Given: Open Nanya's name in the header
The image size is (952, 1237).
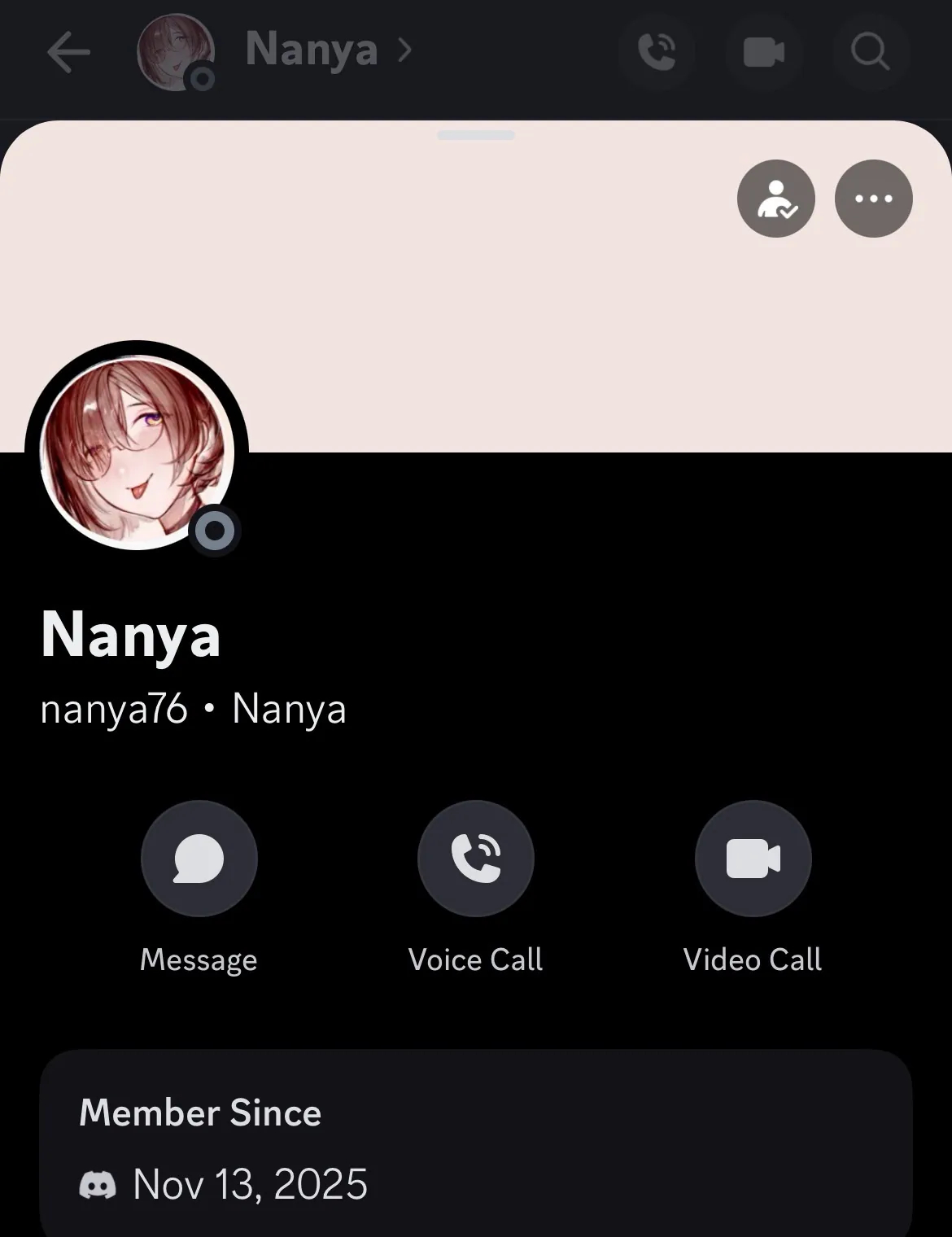Looking at the screenshot, I should [x=312, y=50].
